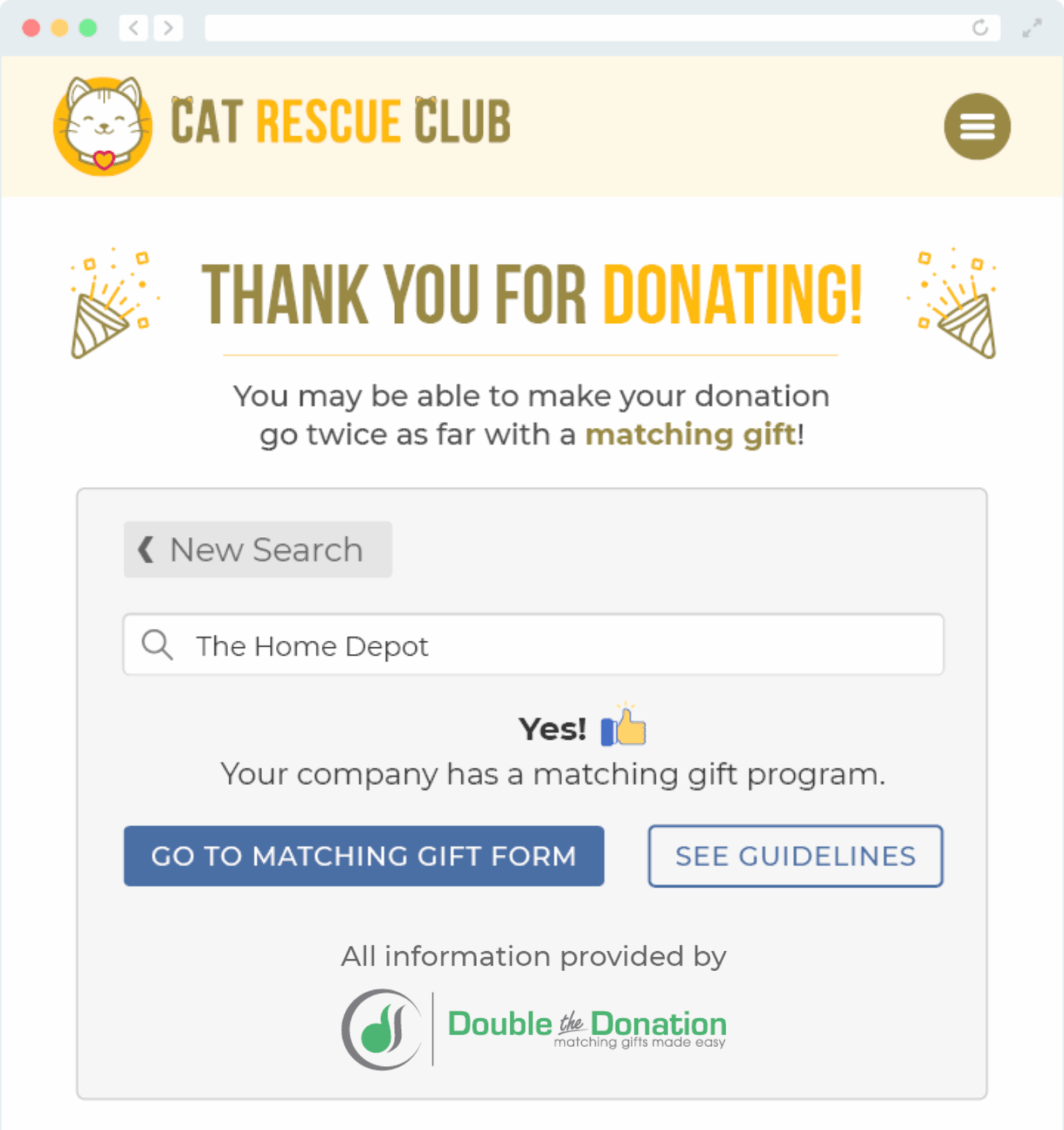Open the Cat Rescue Club header menu

tap(976, 126)
